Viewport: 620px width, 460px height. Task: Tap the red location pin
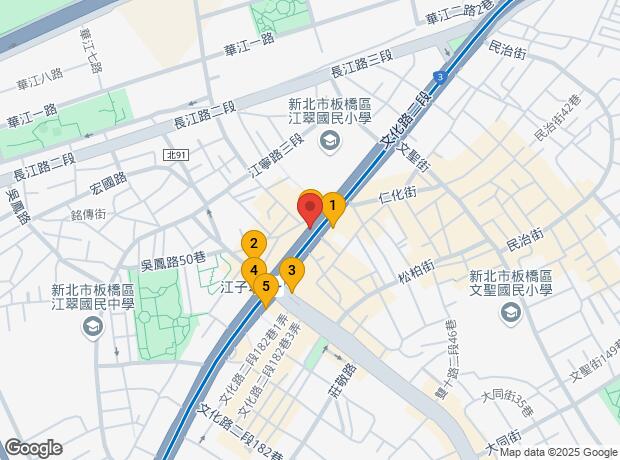coord(309,209)
